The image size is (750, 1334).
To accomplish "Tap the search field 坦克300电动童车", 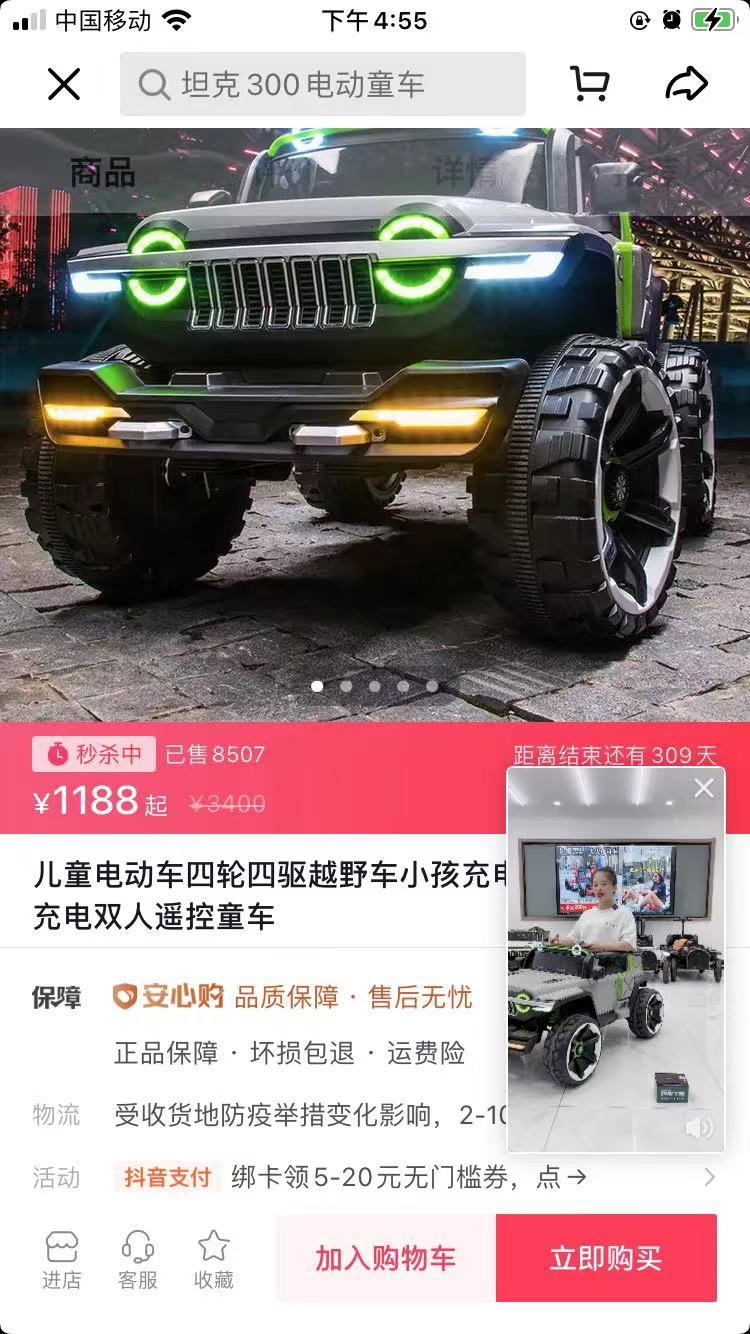I will click(x=320, y=84).
